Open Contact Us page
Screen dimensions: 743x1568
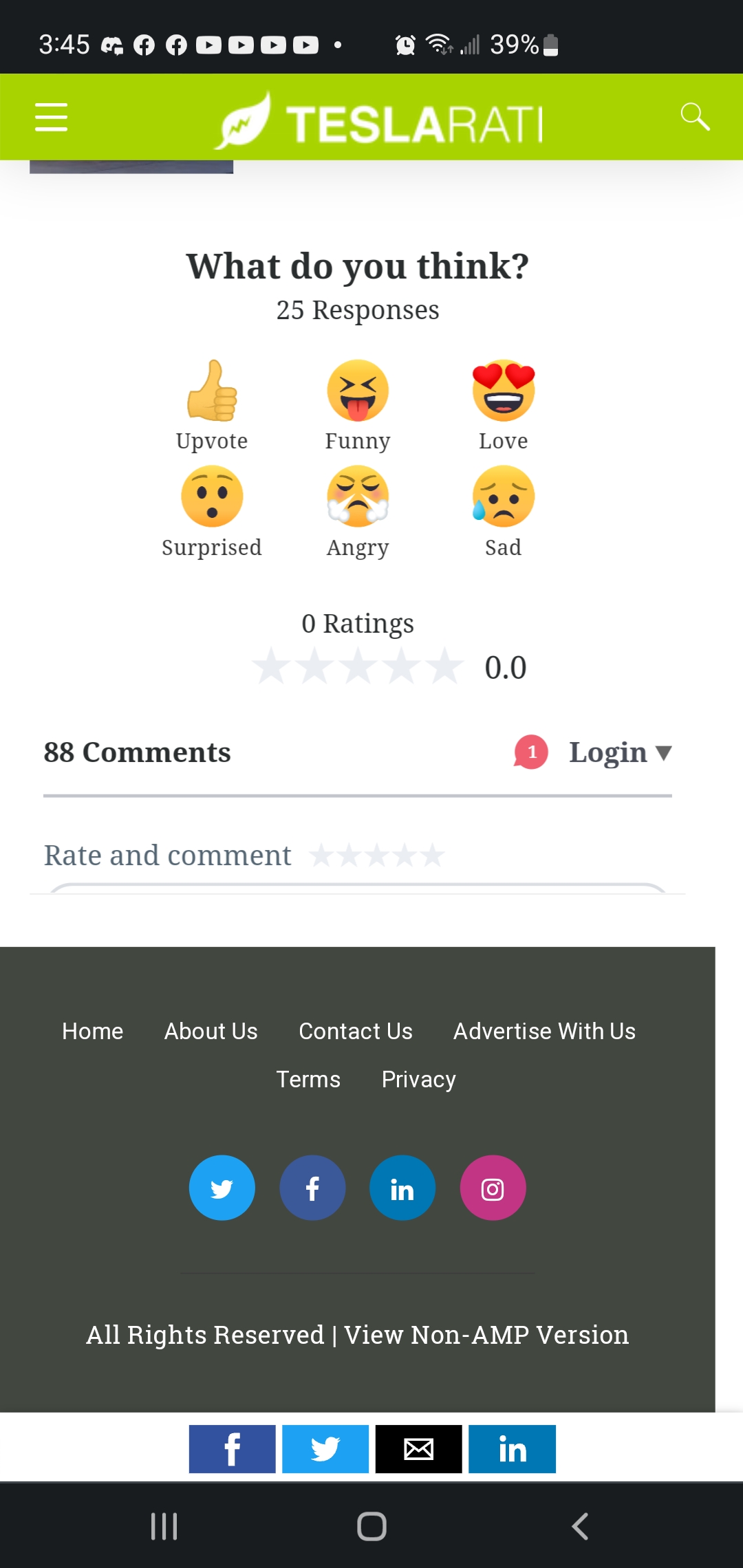coord(356,1031)
